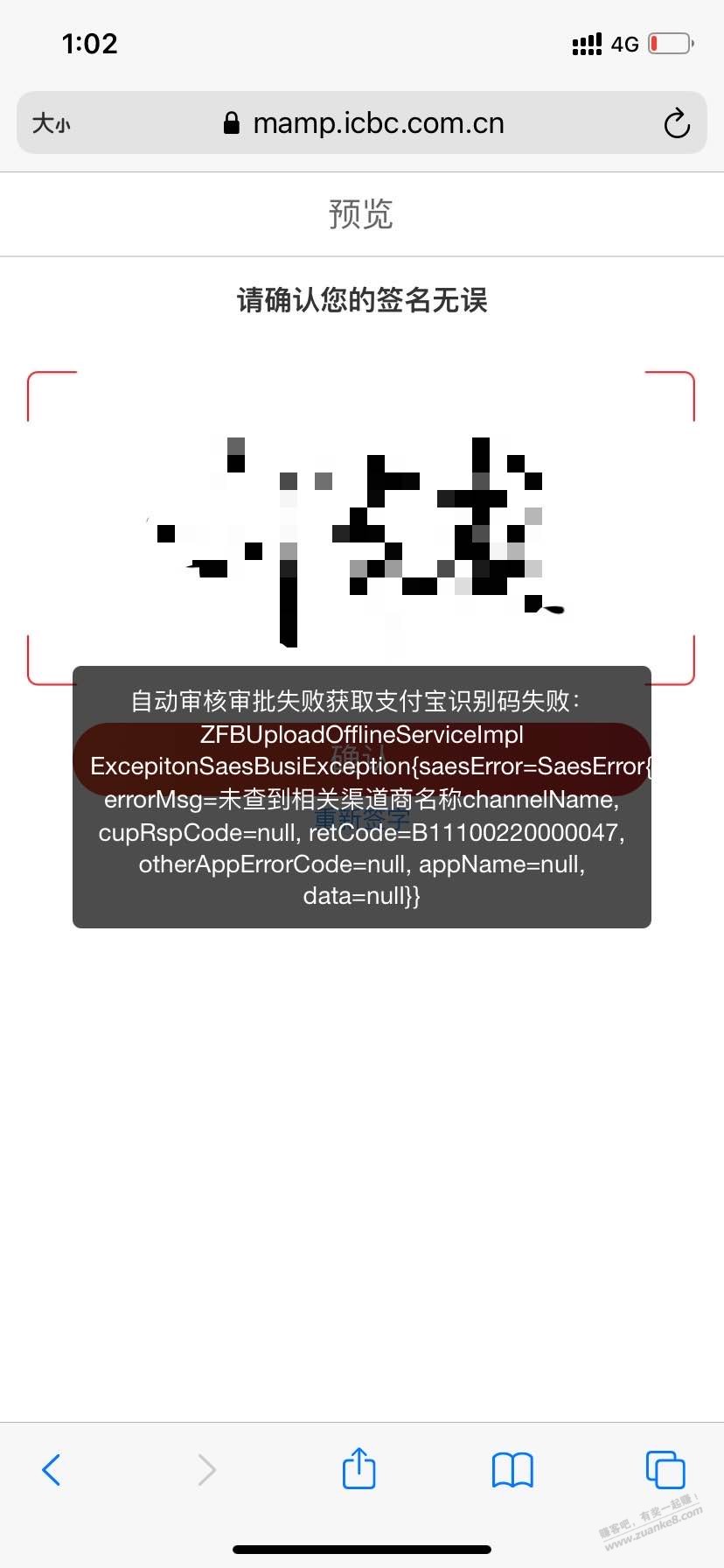Screen dimensions: 724x1568
Task: Open the Safari share sheet
Action: 359,1469
